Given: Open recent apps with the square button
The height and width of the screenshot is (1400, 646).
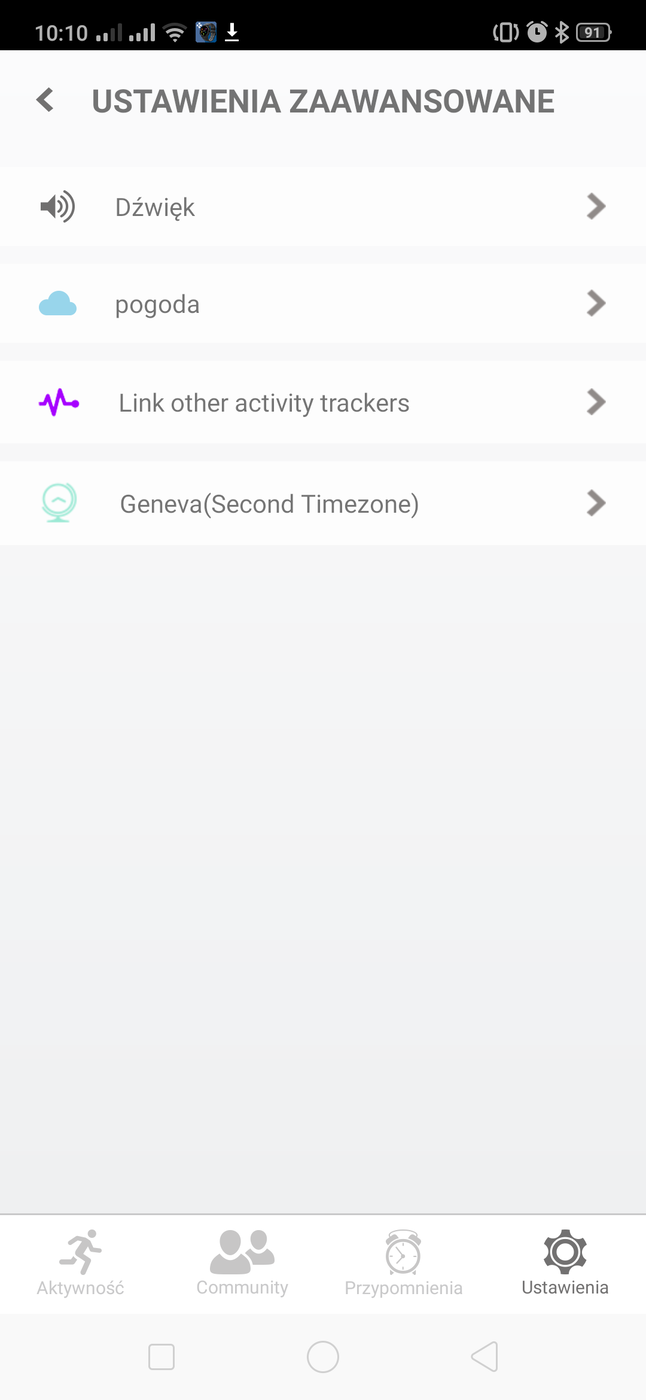Looking at the screenshot, I should click(161, 1357).
